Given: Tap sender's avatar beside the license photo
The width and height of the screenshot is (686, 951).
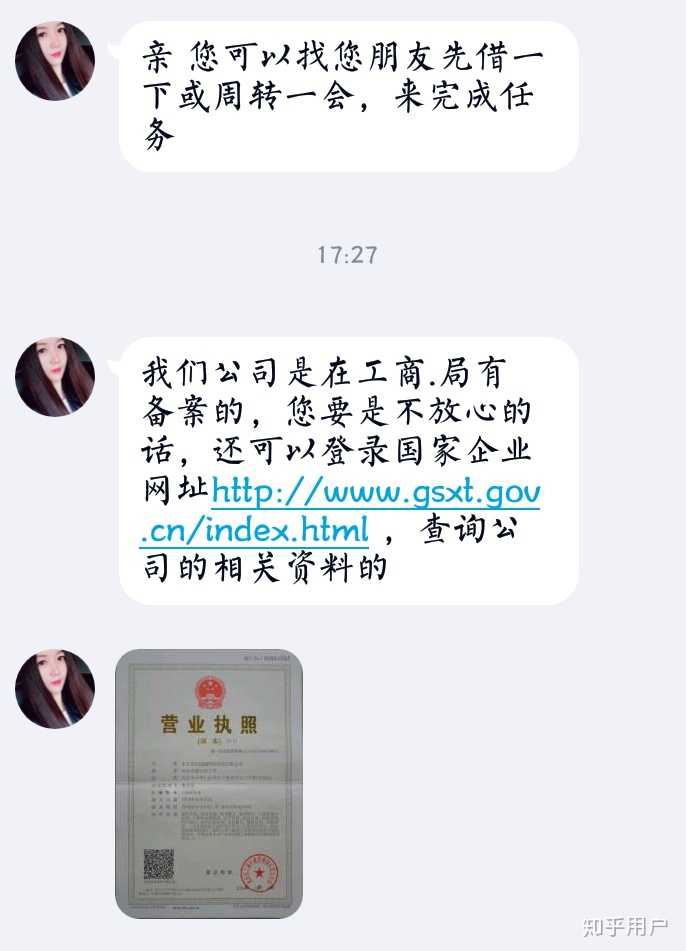Looking at the screenshot, I should [x=55, y=689].
